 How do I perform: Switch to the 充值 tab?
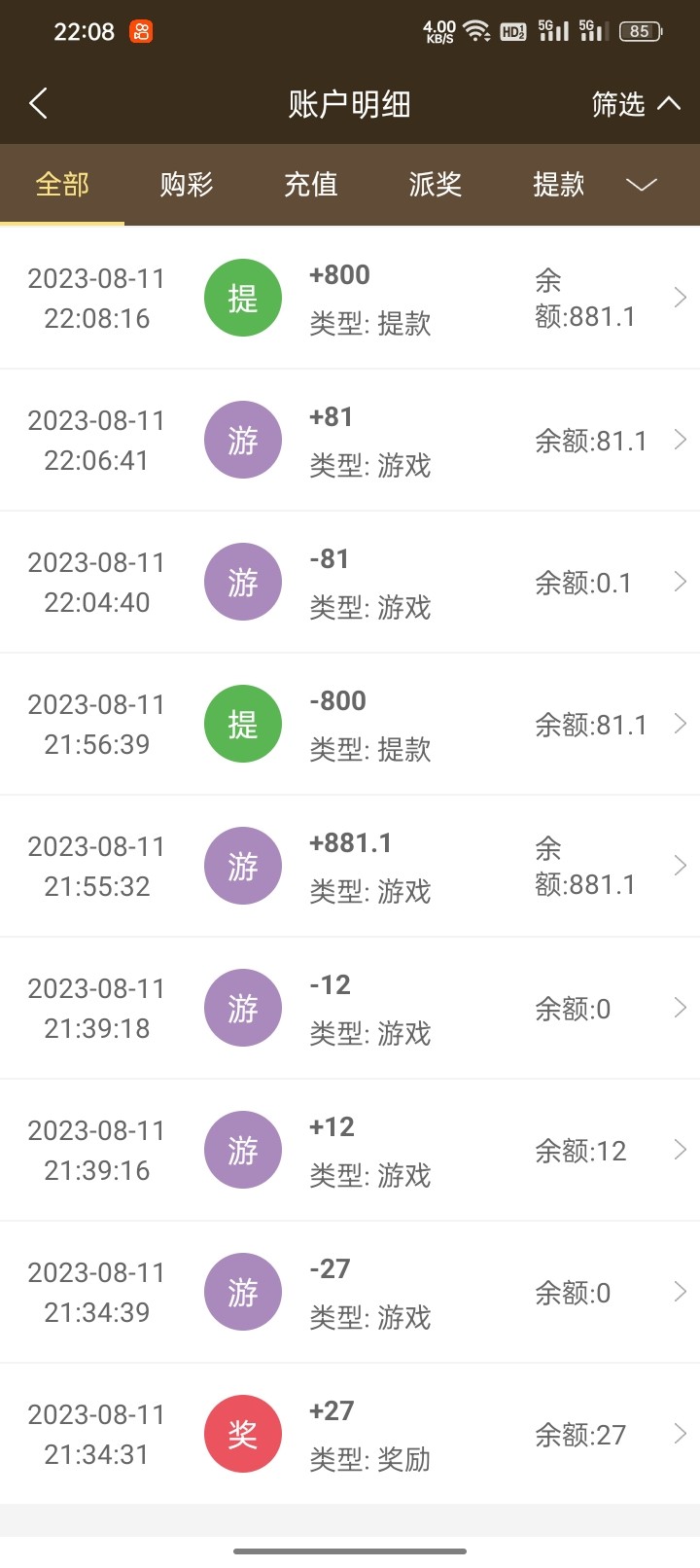pyautogui.click(x=309, y=185)
